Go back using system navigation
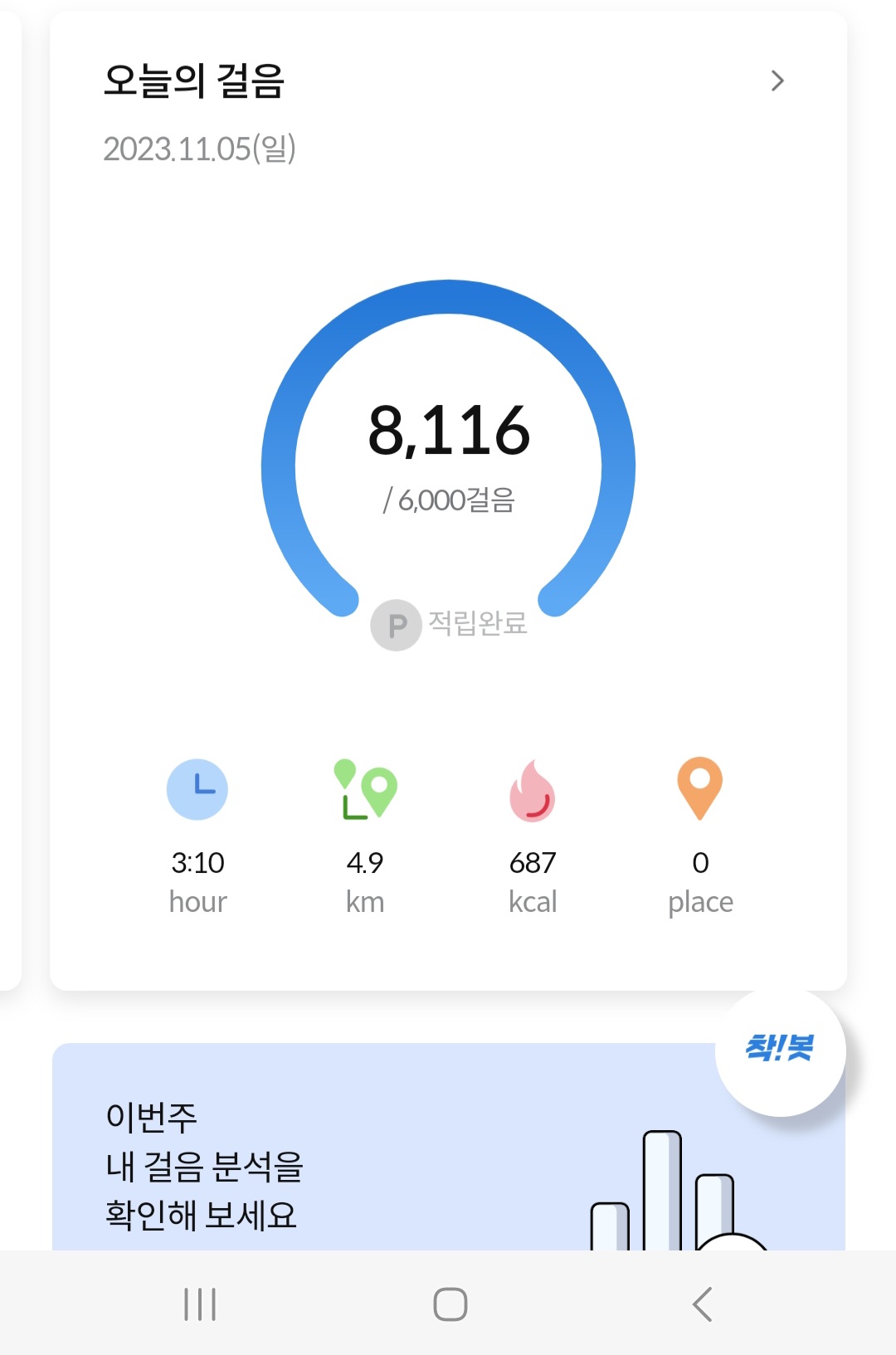Screen dimensions: 896x1355 (x=702, y=1304)
